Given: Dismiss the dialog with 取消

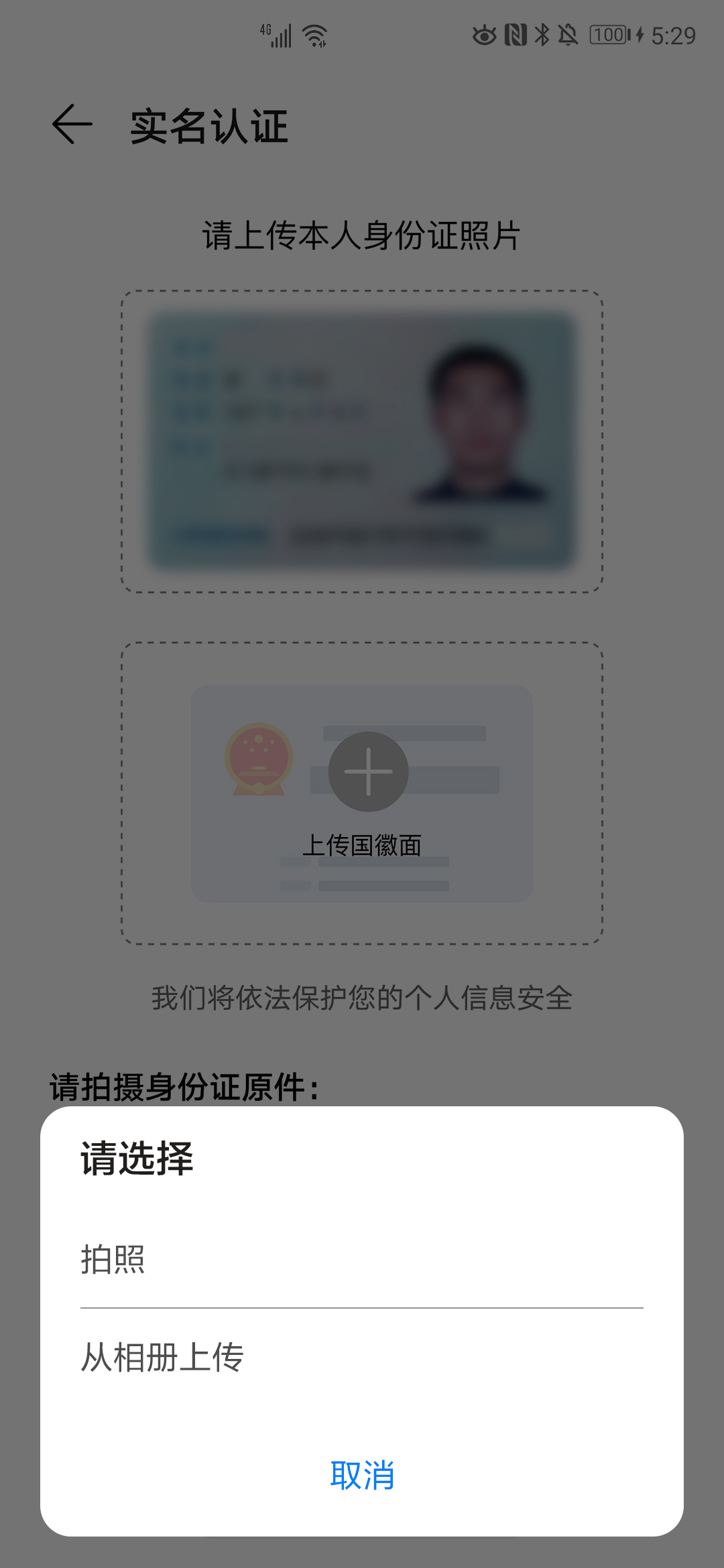Looking at the screenshot, I should (362, 1476).
